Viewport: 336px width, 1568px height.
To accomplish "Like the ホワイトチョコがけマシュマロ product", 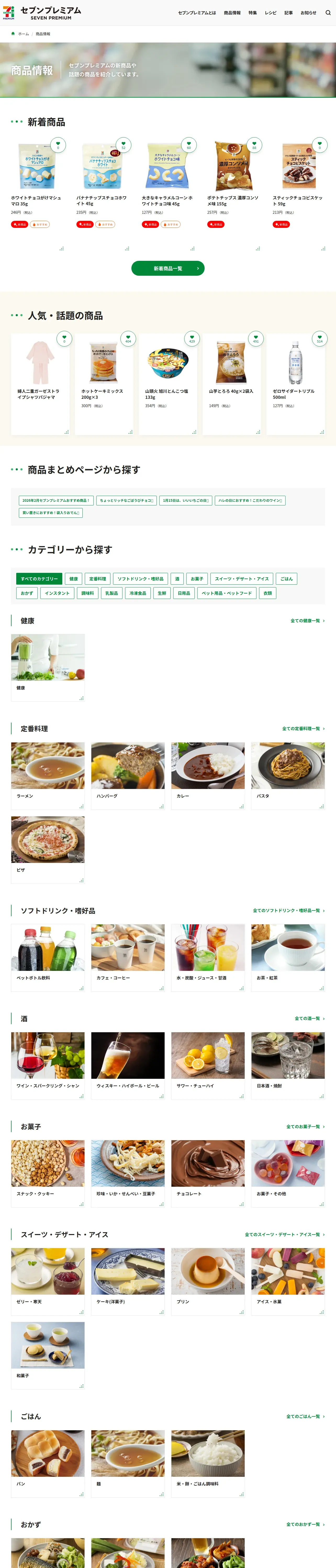I will click(x=59, y=145).
